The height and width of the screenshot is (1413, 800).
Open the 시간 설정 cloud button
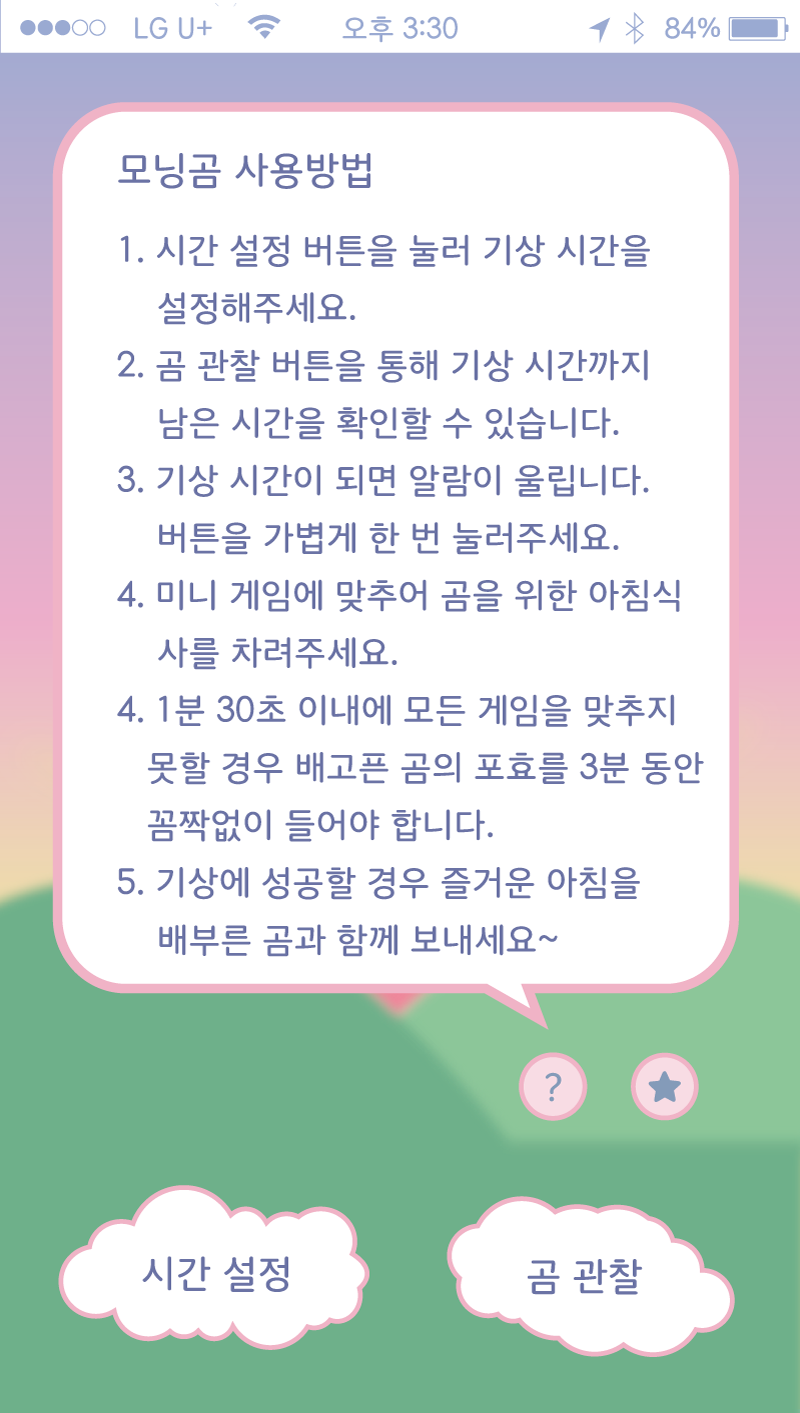[215, 1273]
